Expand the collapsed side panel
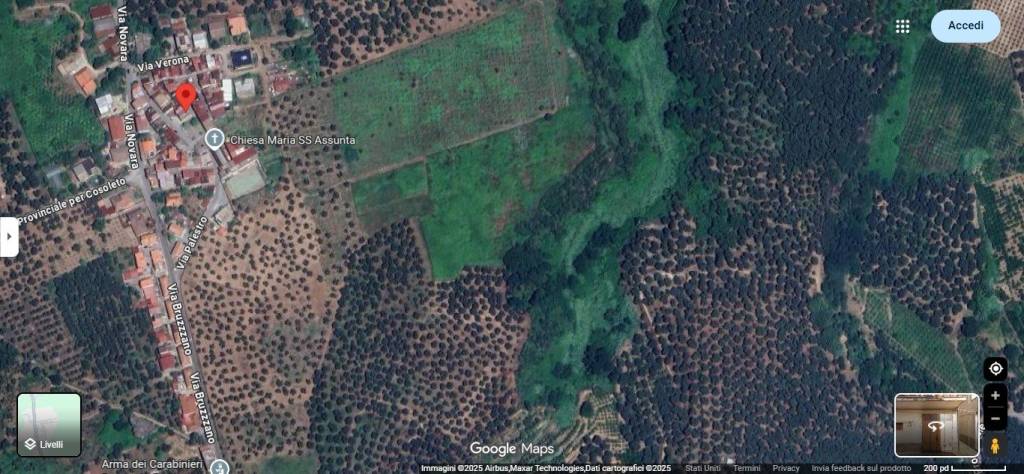The image size is (1024, 474). [9, 237]
